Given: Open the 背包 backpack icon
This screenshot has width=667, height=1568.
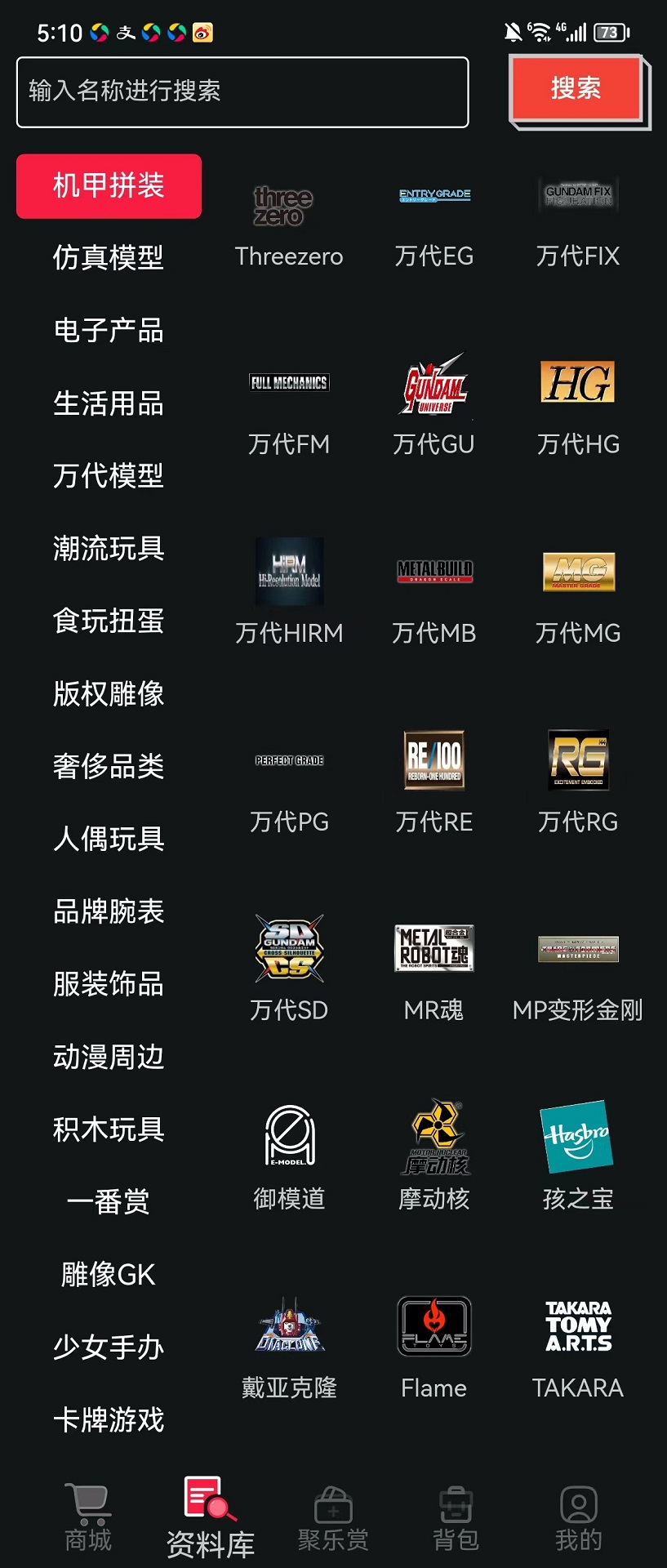Looking at the screenshot, I should (456, 1507).
